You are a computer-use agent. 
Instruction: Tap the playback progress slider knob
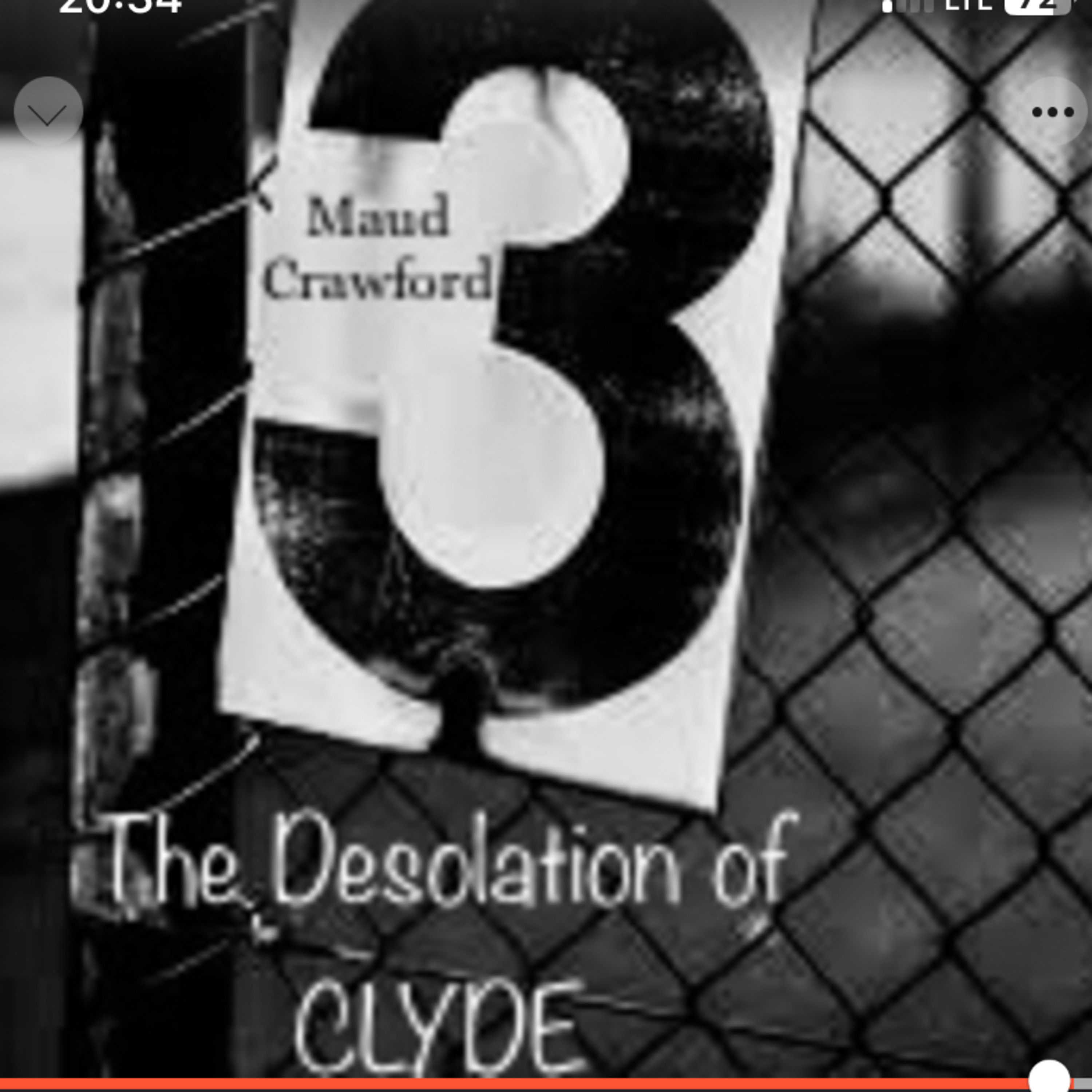[1049, 1077]
